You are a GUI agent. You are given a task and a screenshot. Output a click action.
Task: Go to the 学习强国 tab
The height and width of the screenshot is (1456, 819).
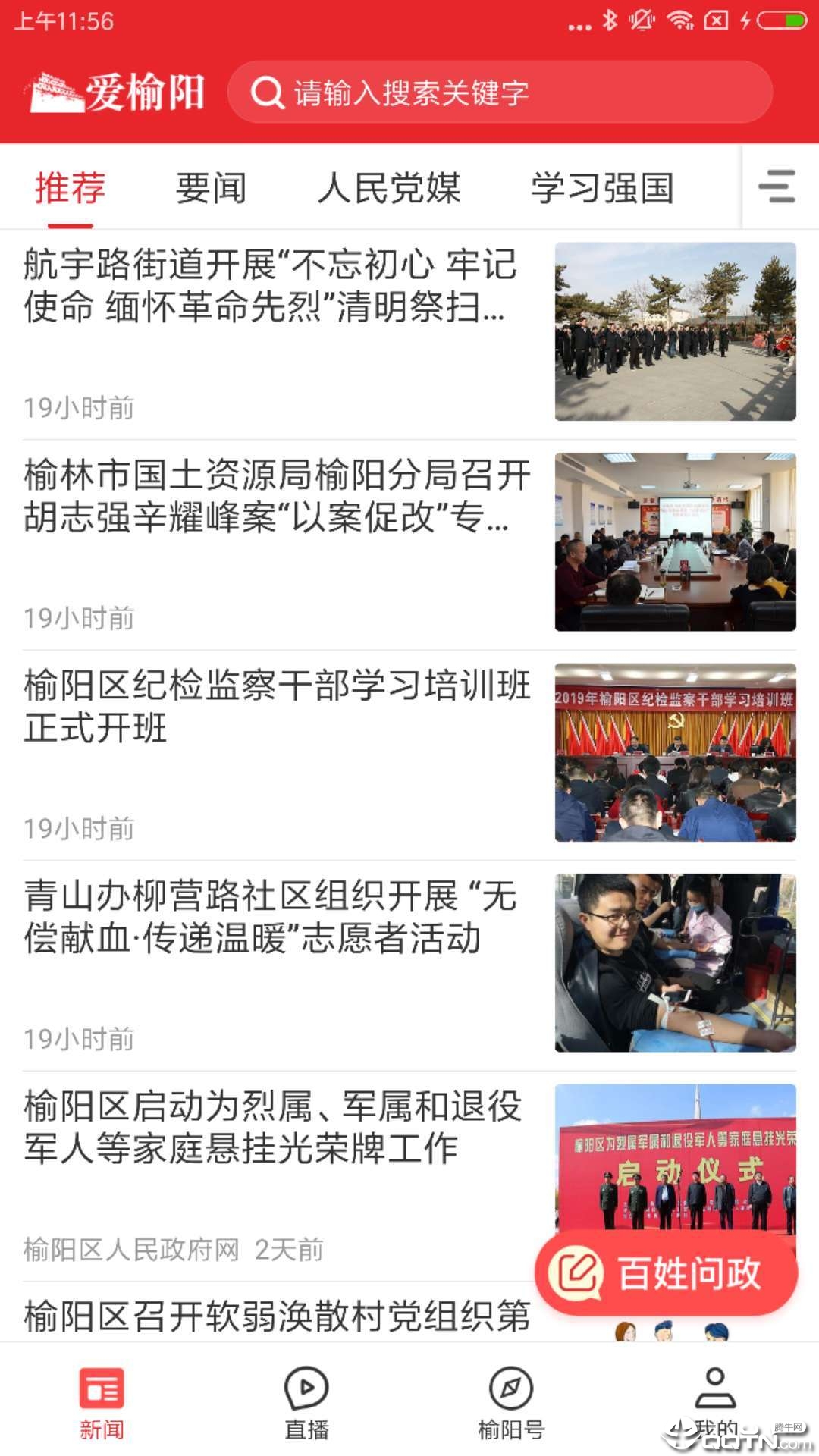tap(602, 188)
